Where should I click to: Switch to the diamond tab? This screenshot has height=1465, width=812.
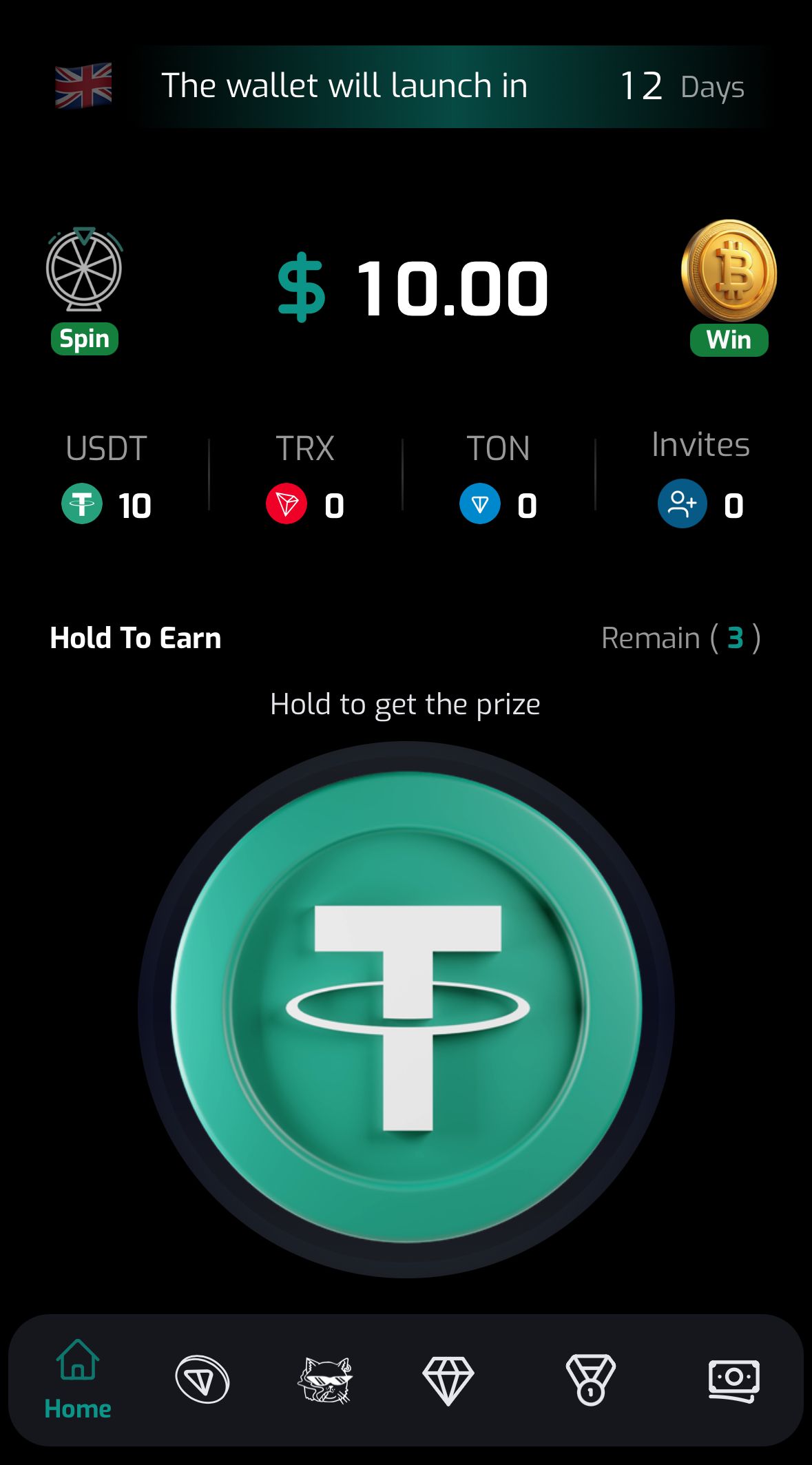pyautogui.click(x=448, y=1380)
